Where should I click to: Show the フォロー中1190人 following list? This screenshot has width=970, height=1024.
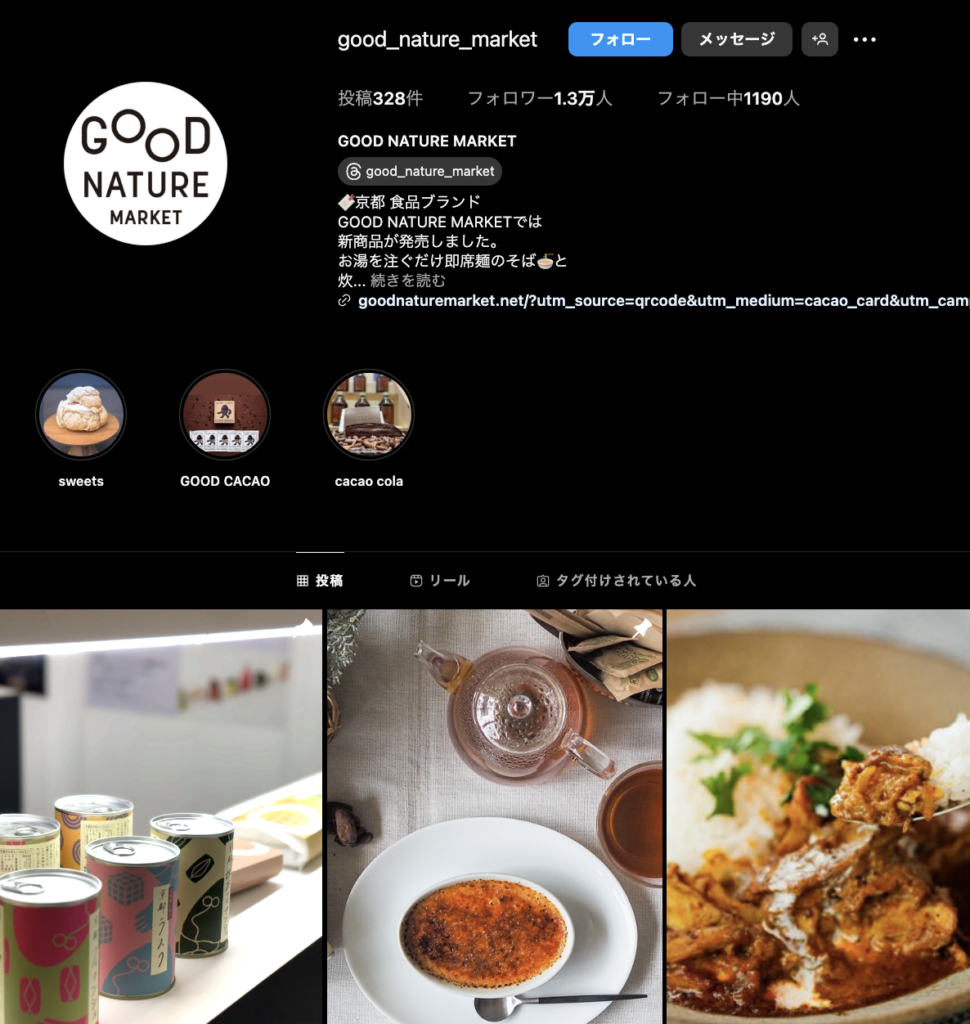[727, 99]
